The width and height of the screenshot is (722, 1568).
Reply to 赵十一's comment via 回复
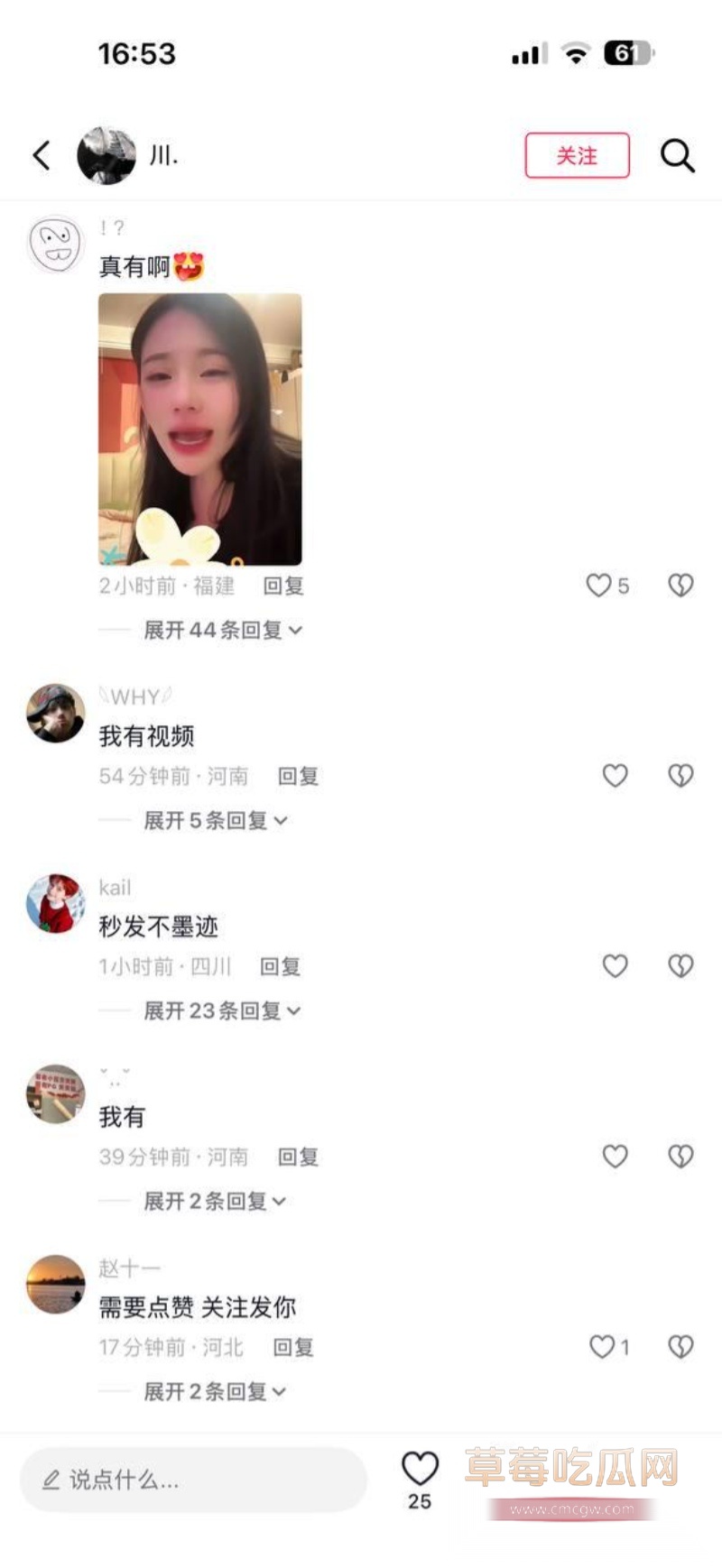point(295,1347)
